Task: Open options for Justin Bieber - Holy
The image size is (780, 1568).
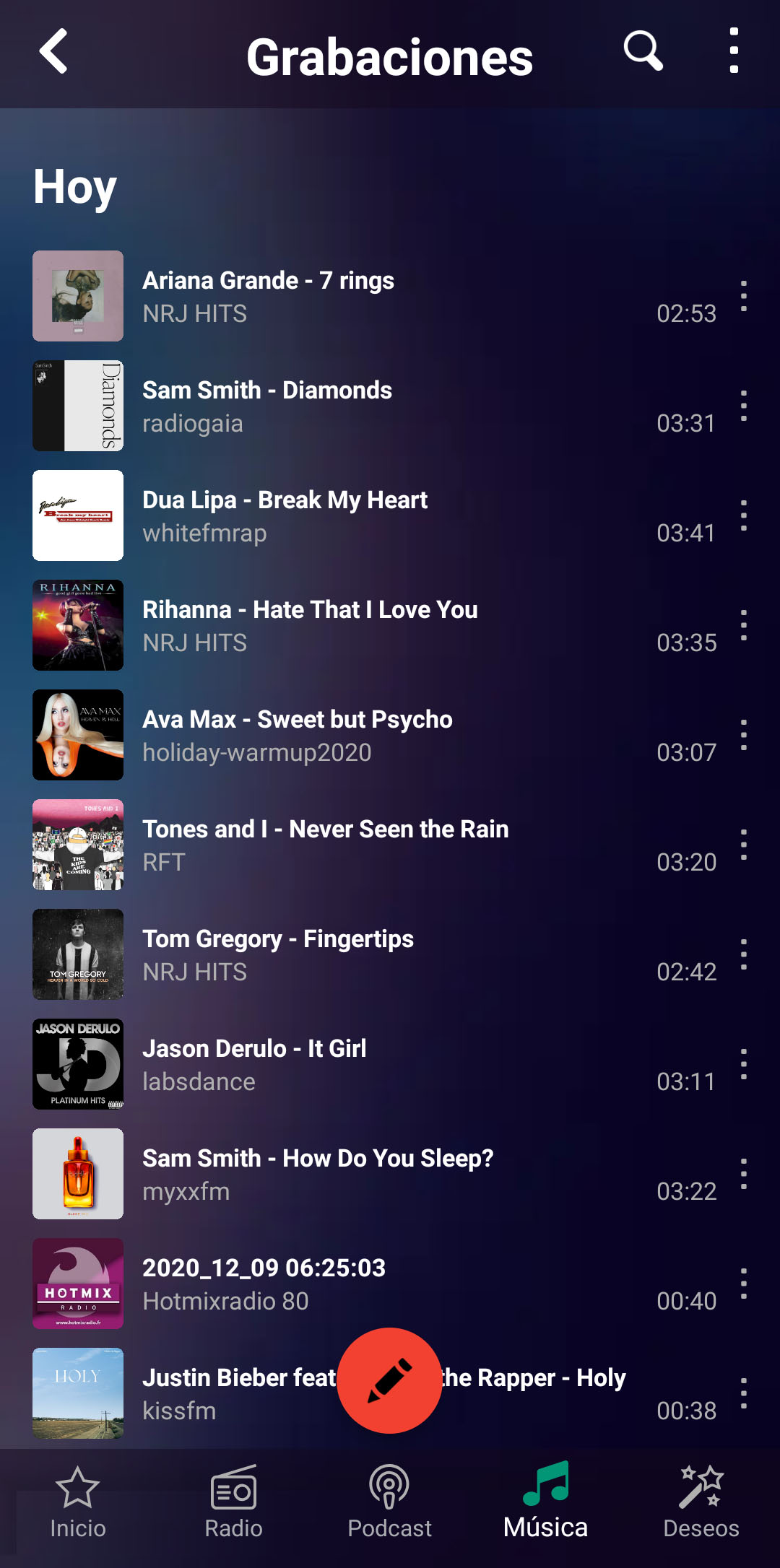Action: point(743,1394)
